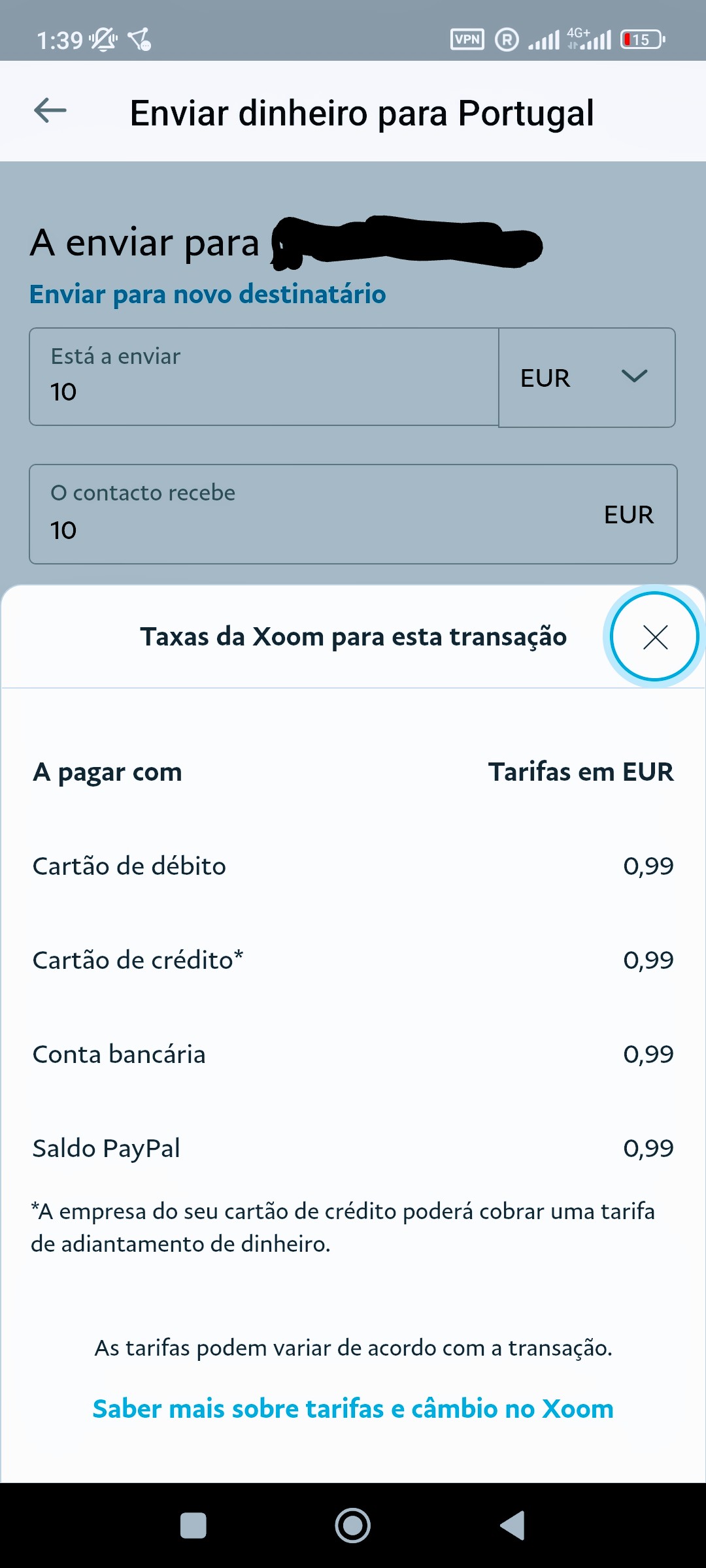Image resolution: width=706 pixels, height=1568 pixels.
Task: Go back using the top arrow
Action: (50, 110)
